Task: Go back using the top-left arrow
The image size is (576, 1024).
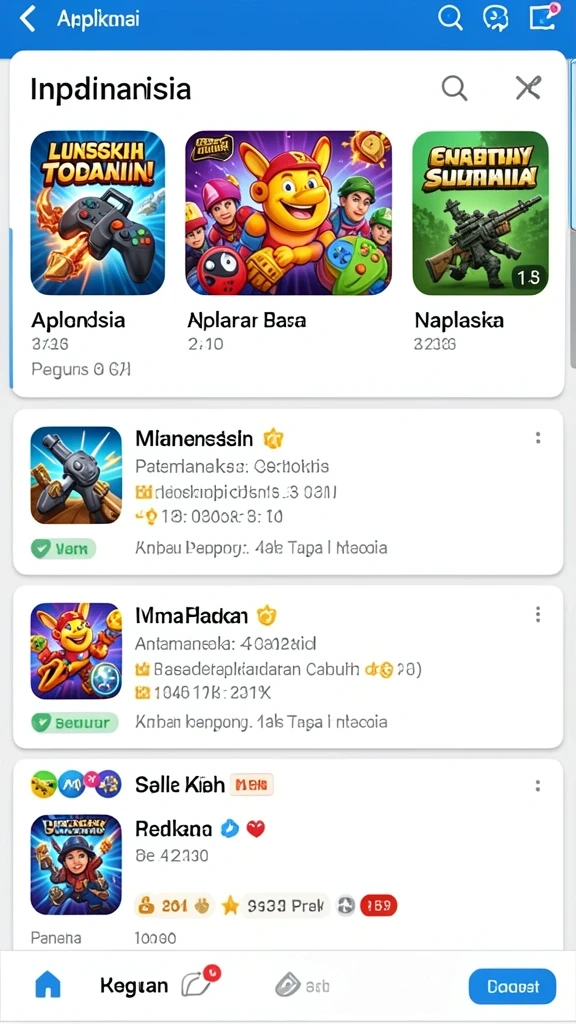Action: click(x=27, y=18)
